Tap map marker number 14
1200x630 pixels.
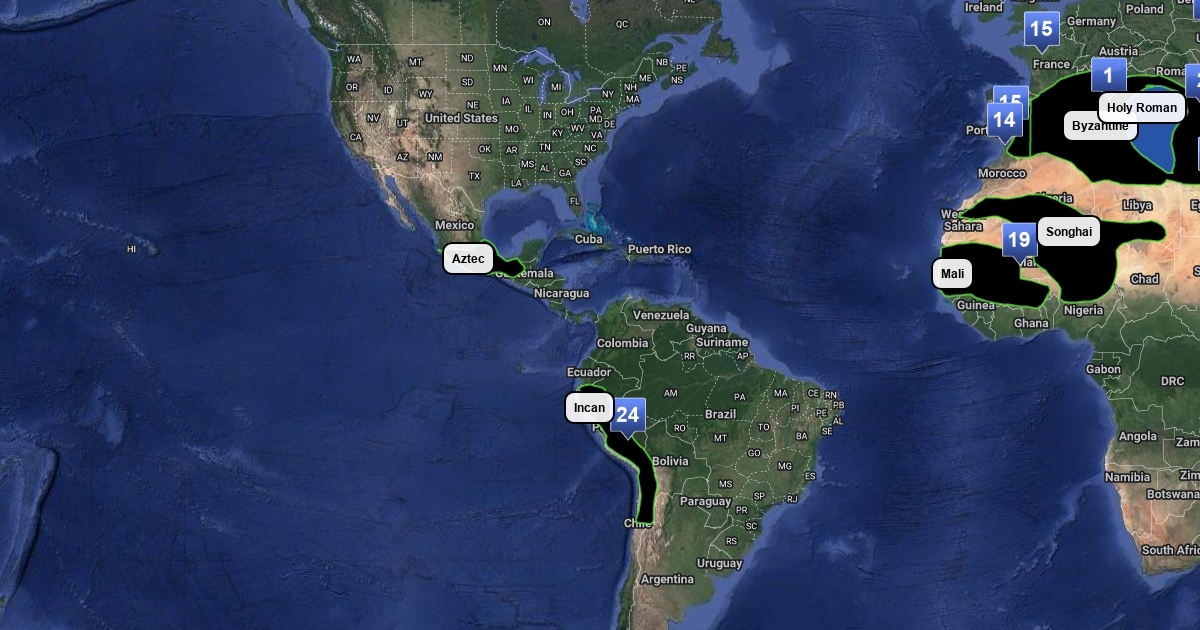point(1004,121)
